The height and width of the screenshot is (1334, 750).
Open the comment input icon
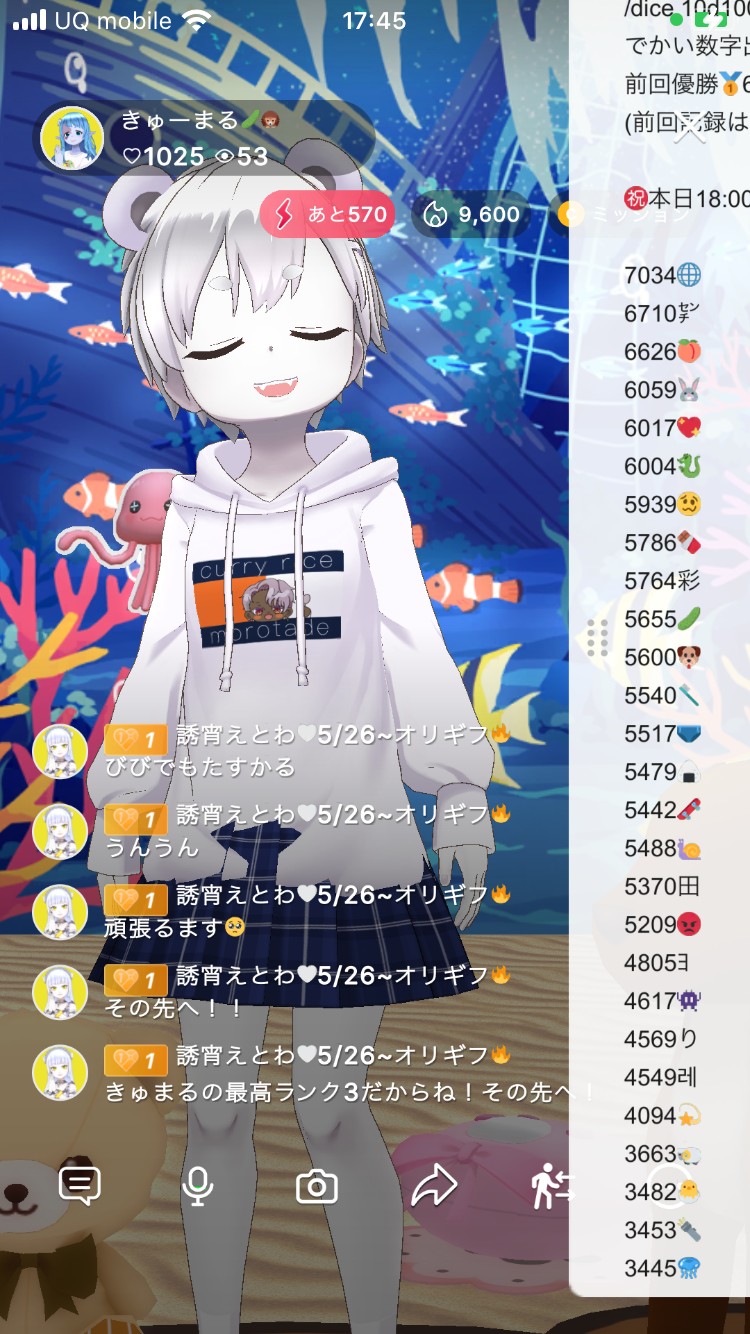coord(80,1186)
